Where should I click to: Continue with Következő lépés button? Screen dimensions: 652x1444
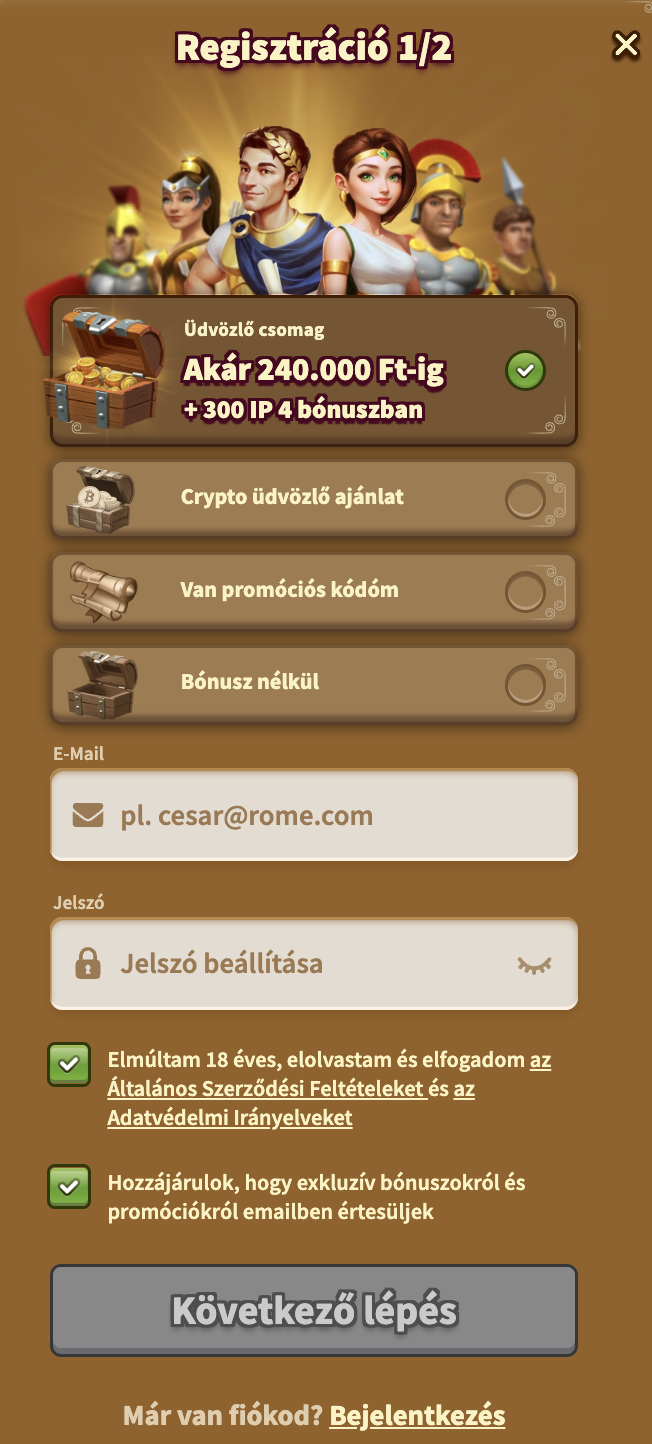tap(314, 1310)
